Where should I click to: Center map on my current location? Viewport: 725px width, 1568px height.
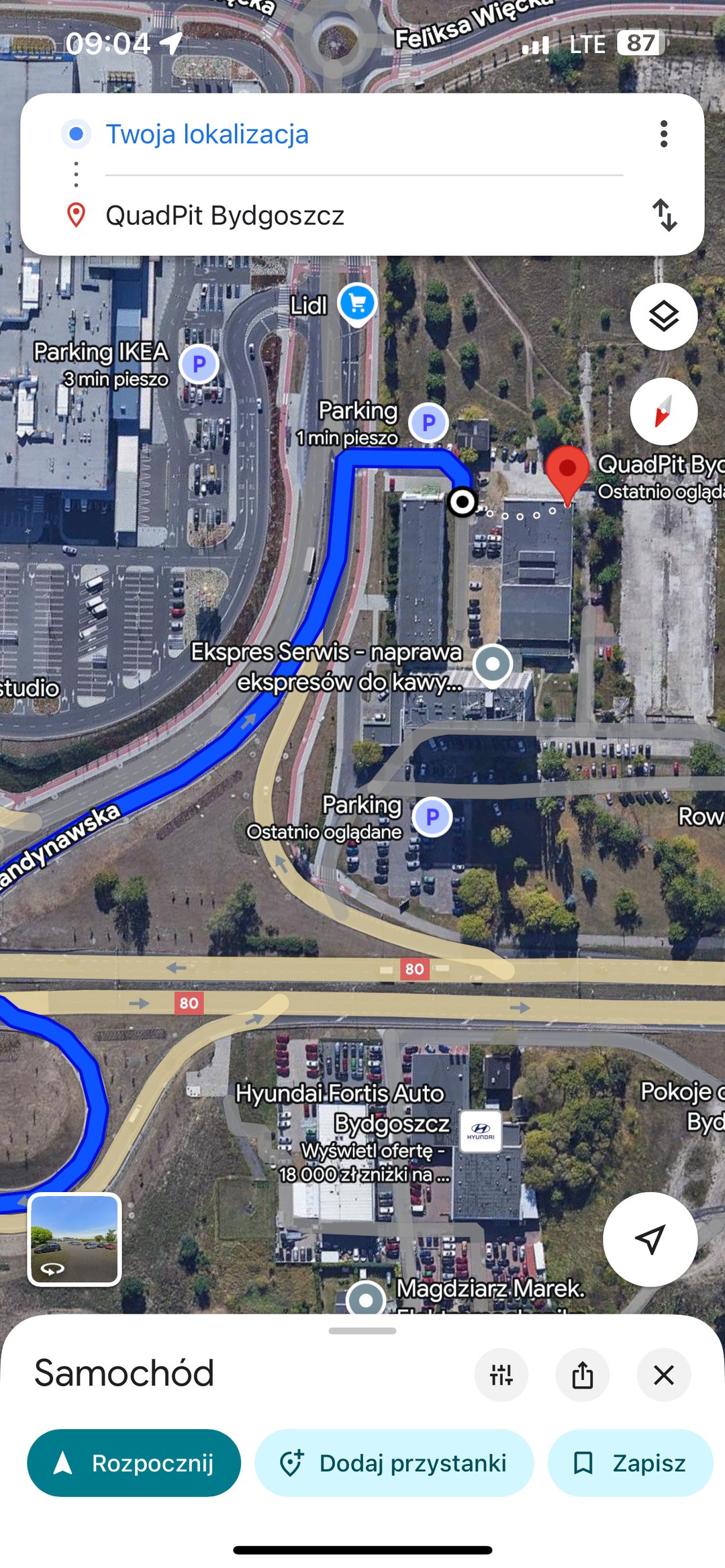click(649, 1239)
